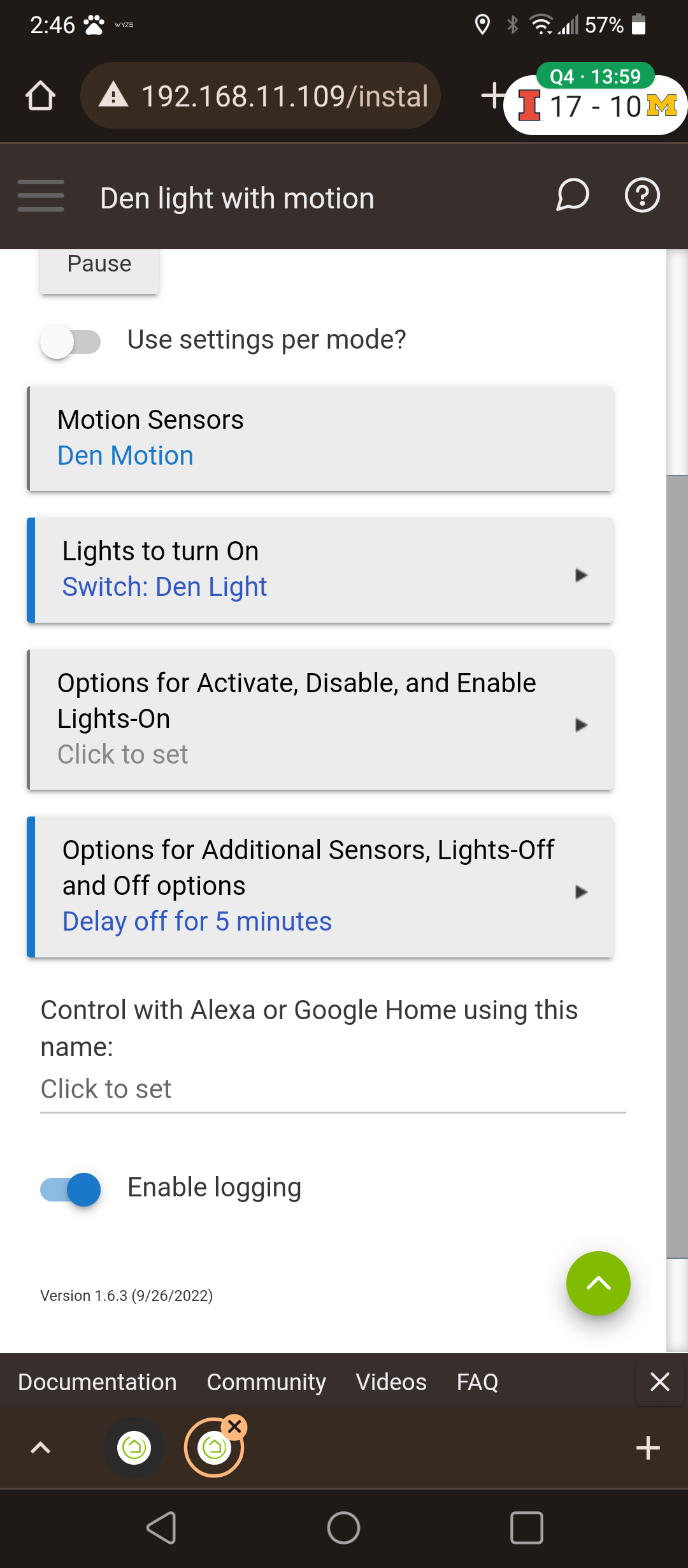Toggle Use settings per mode
The width and height of the screenshot is (688, 1568).
71,342
